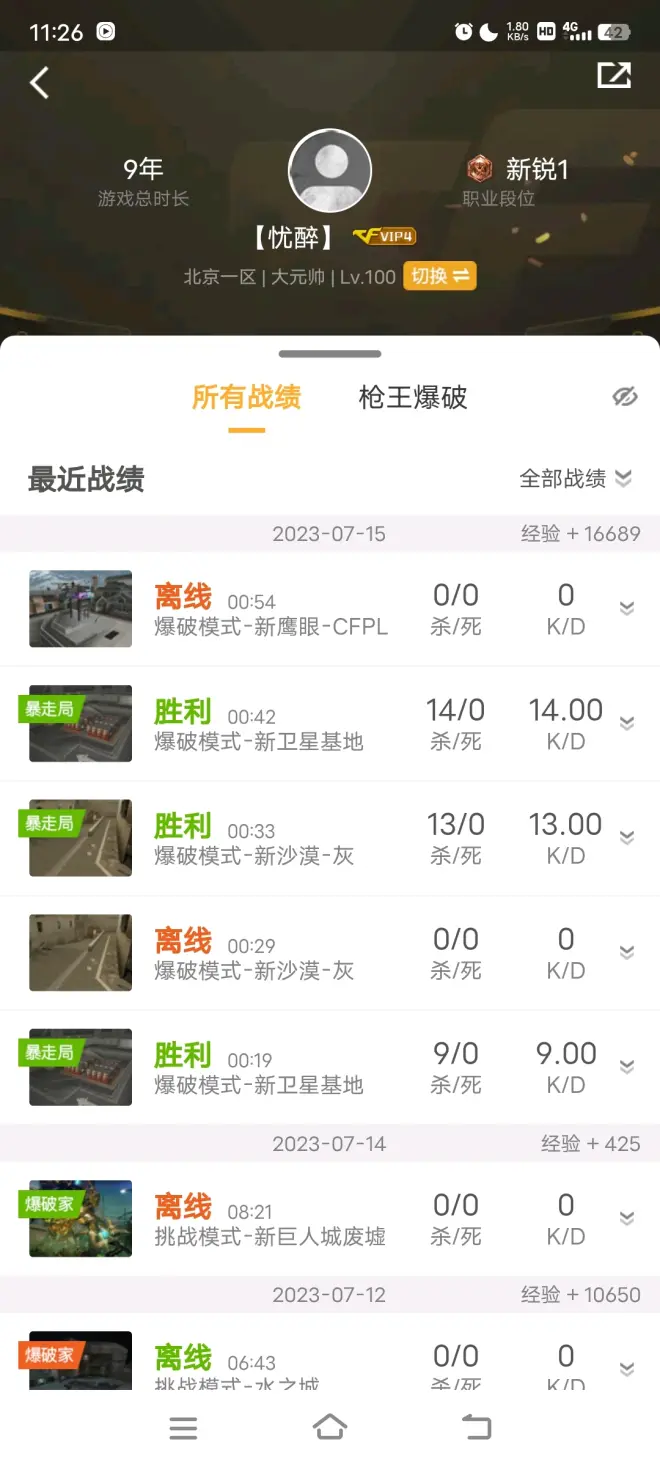Open the player's profile avatar
This screenshot has width=660, height=1467.
[x=330, y=171]
